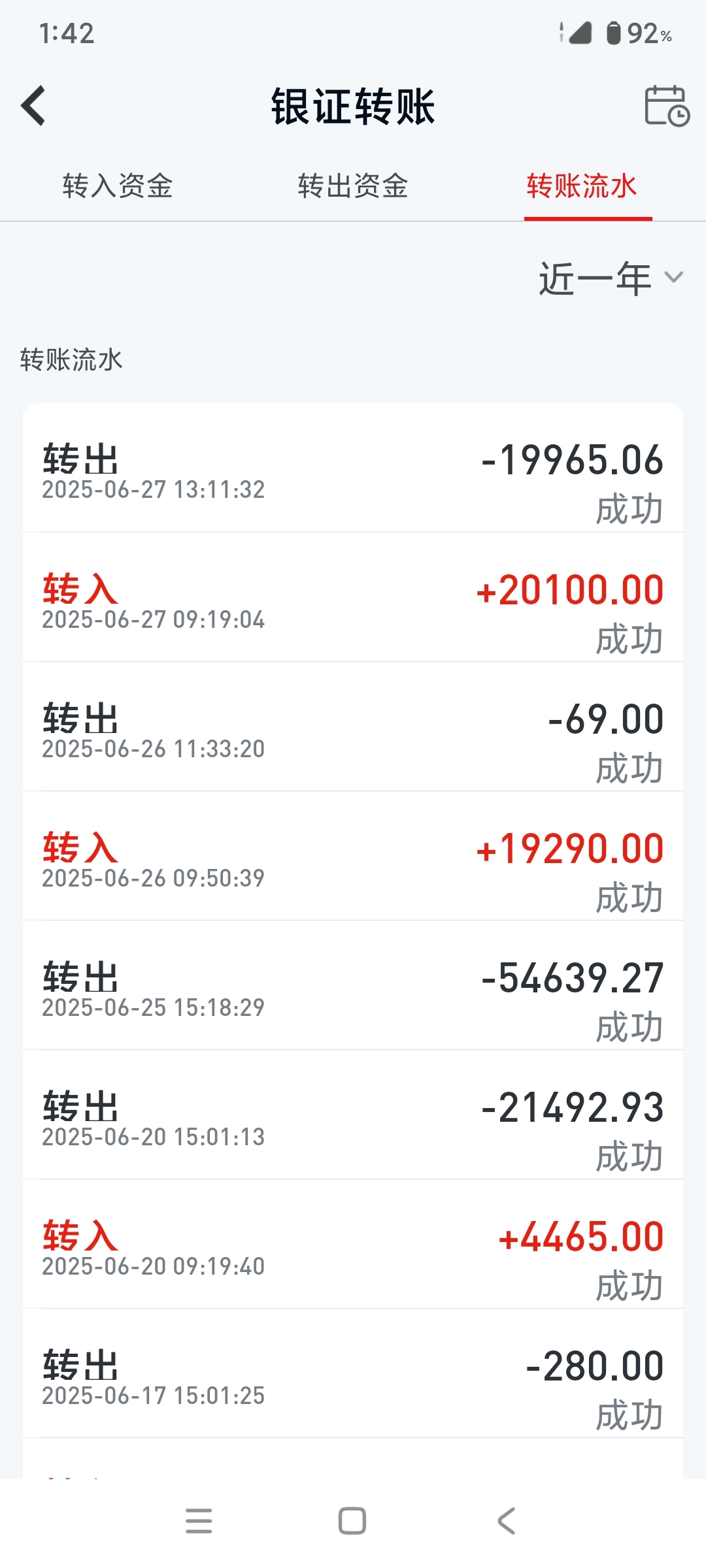Open the -21492.93 transfer record
The height and width of the screenshot is (1568, 706).
click(x=353, y=1115)
